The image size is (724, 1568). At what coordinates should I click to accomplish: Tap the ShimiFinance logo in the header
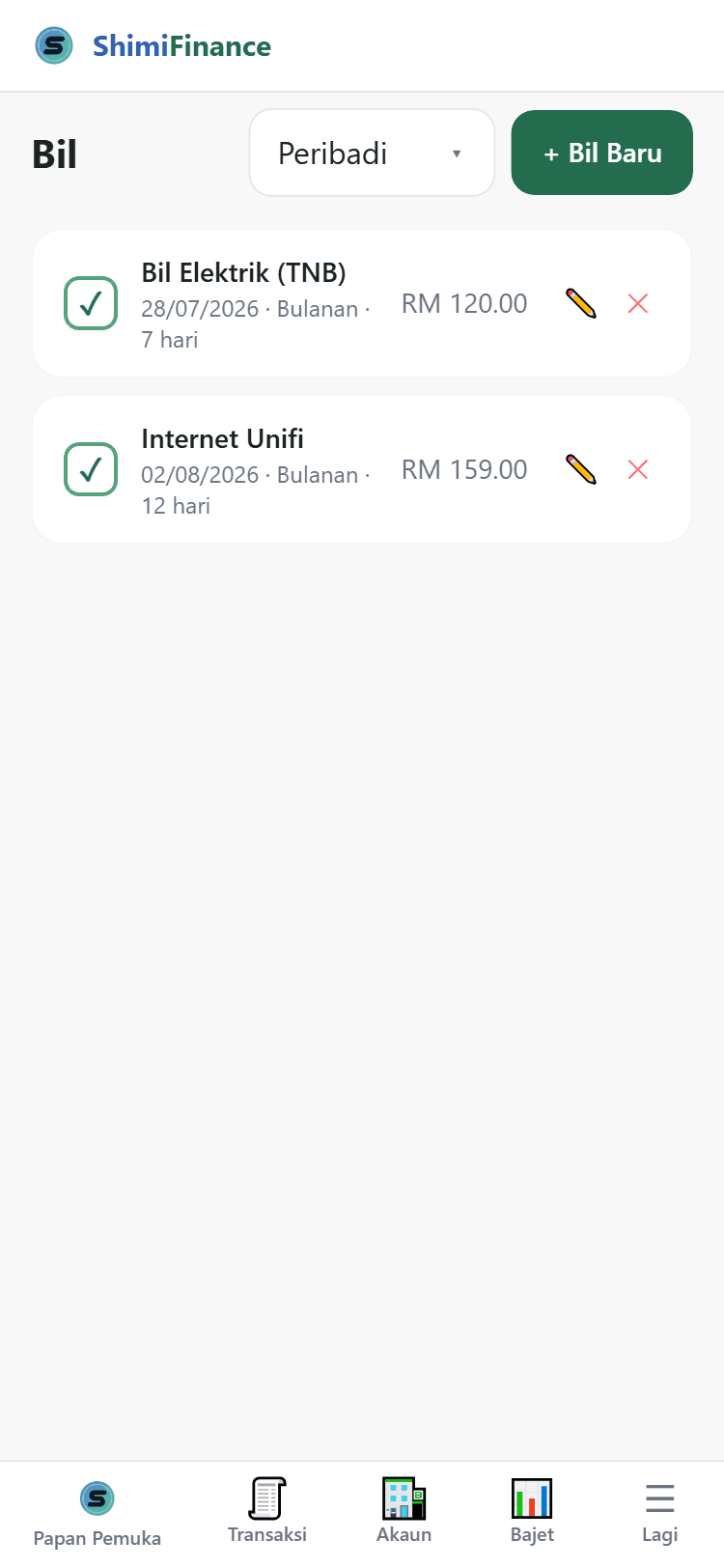click(x=153, y=45)
